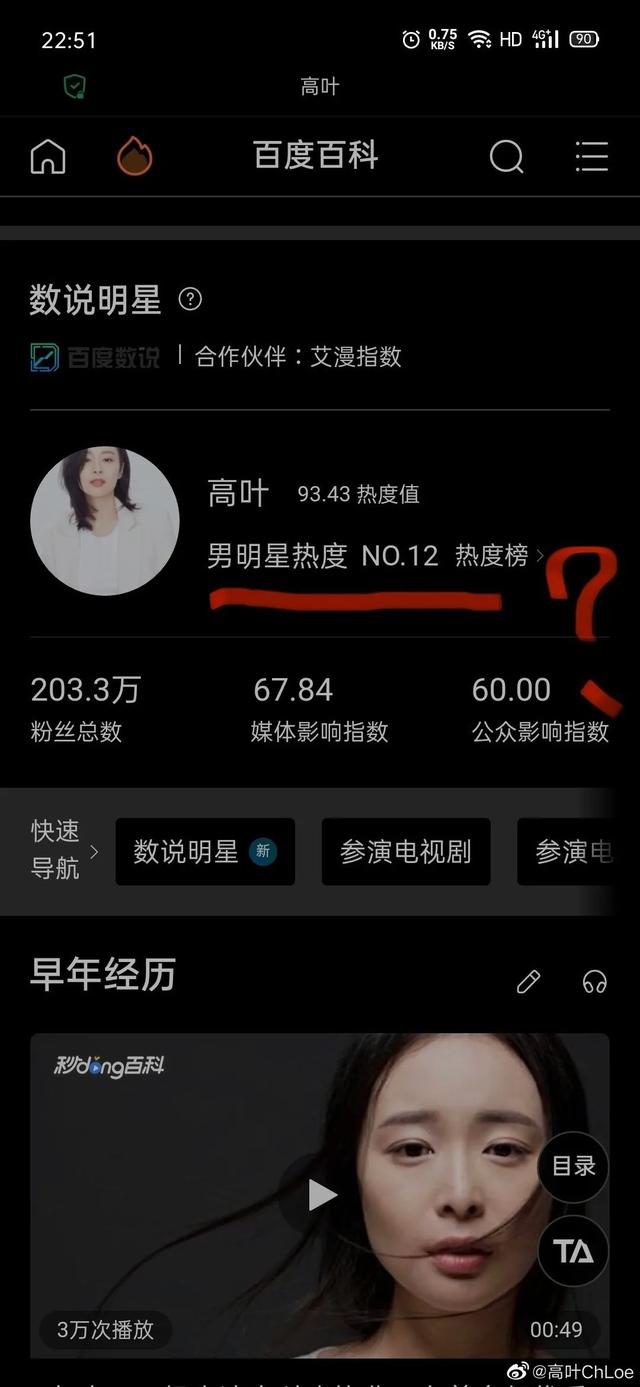This screenshot has height=1387, width=640.
Task: Edit the 早年经历 section with the pencil icon
Action: pos(528,981)
